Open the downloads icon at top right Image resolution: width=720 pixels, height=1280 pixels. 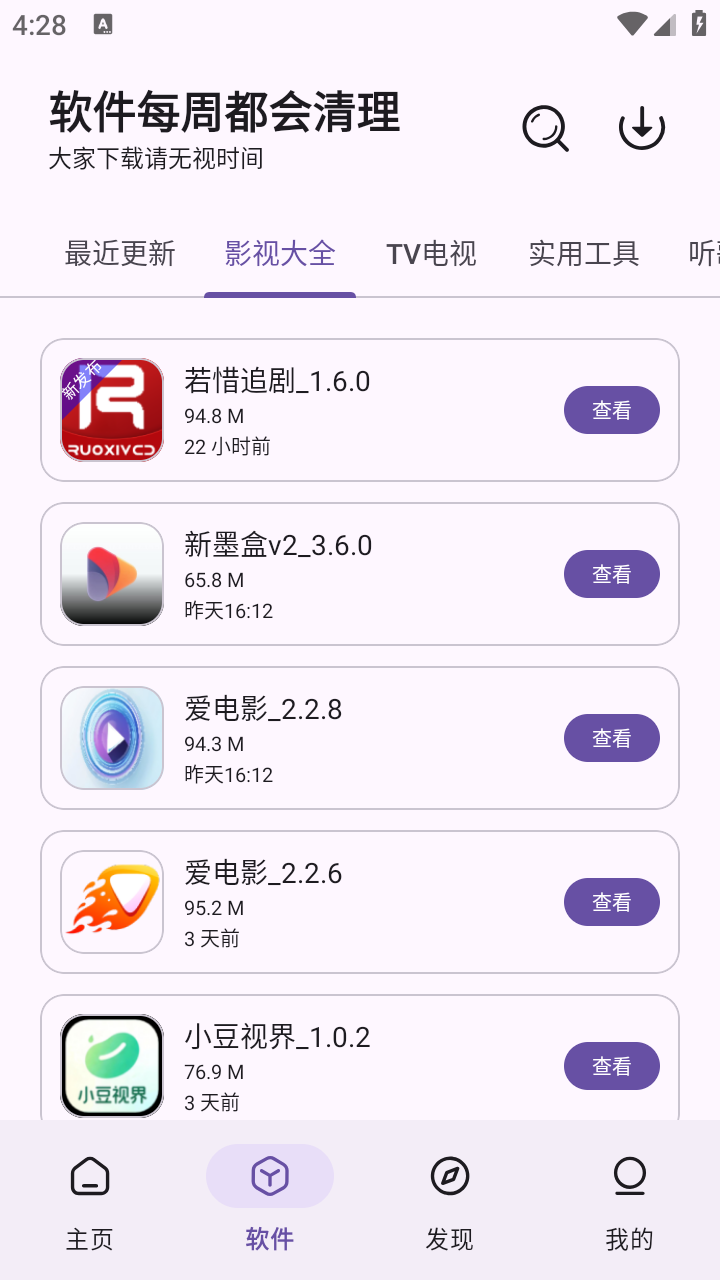[642, 128]
